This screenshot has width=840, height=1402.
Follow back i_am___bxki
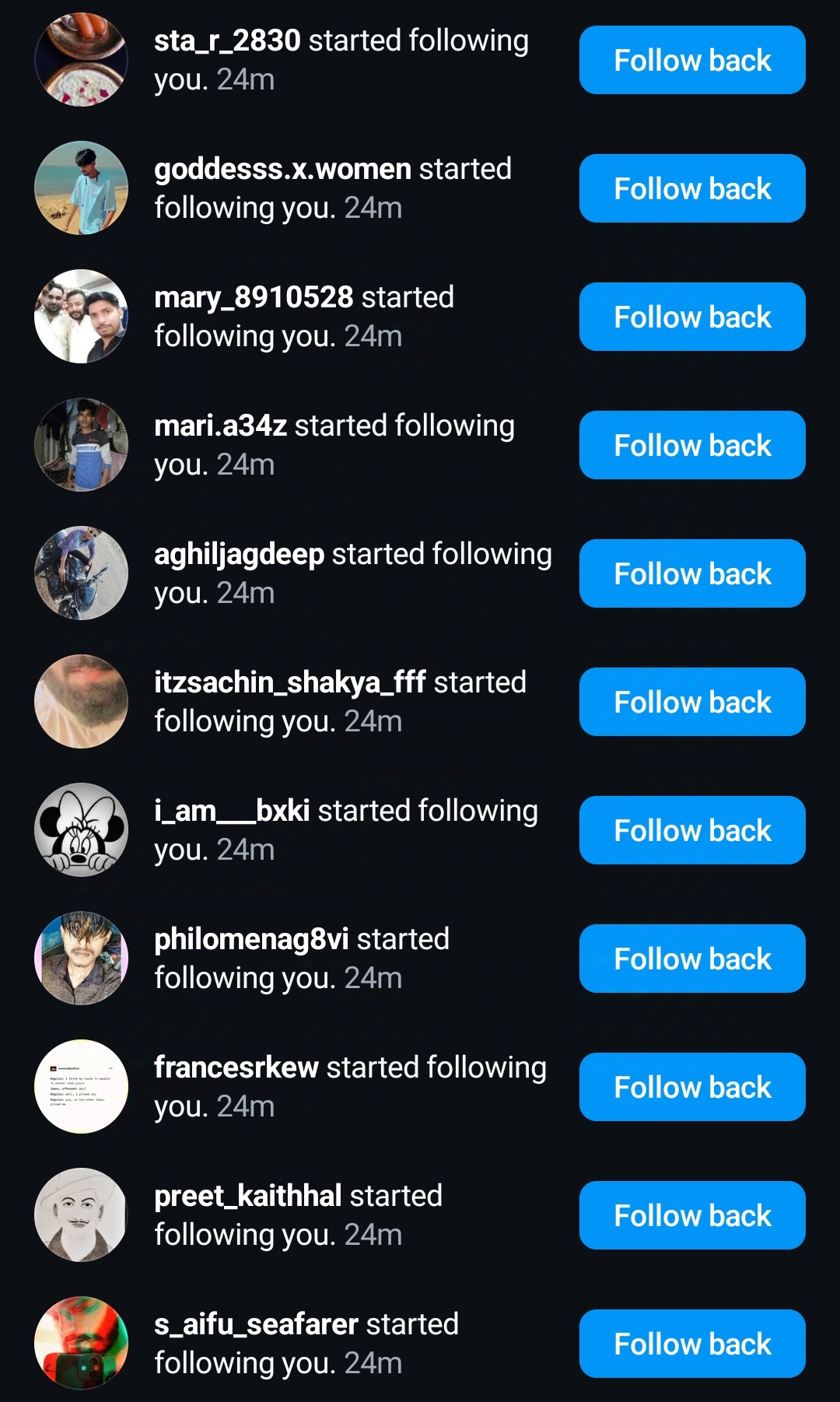point(692,830)
